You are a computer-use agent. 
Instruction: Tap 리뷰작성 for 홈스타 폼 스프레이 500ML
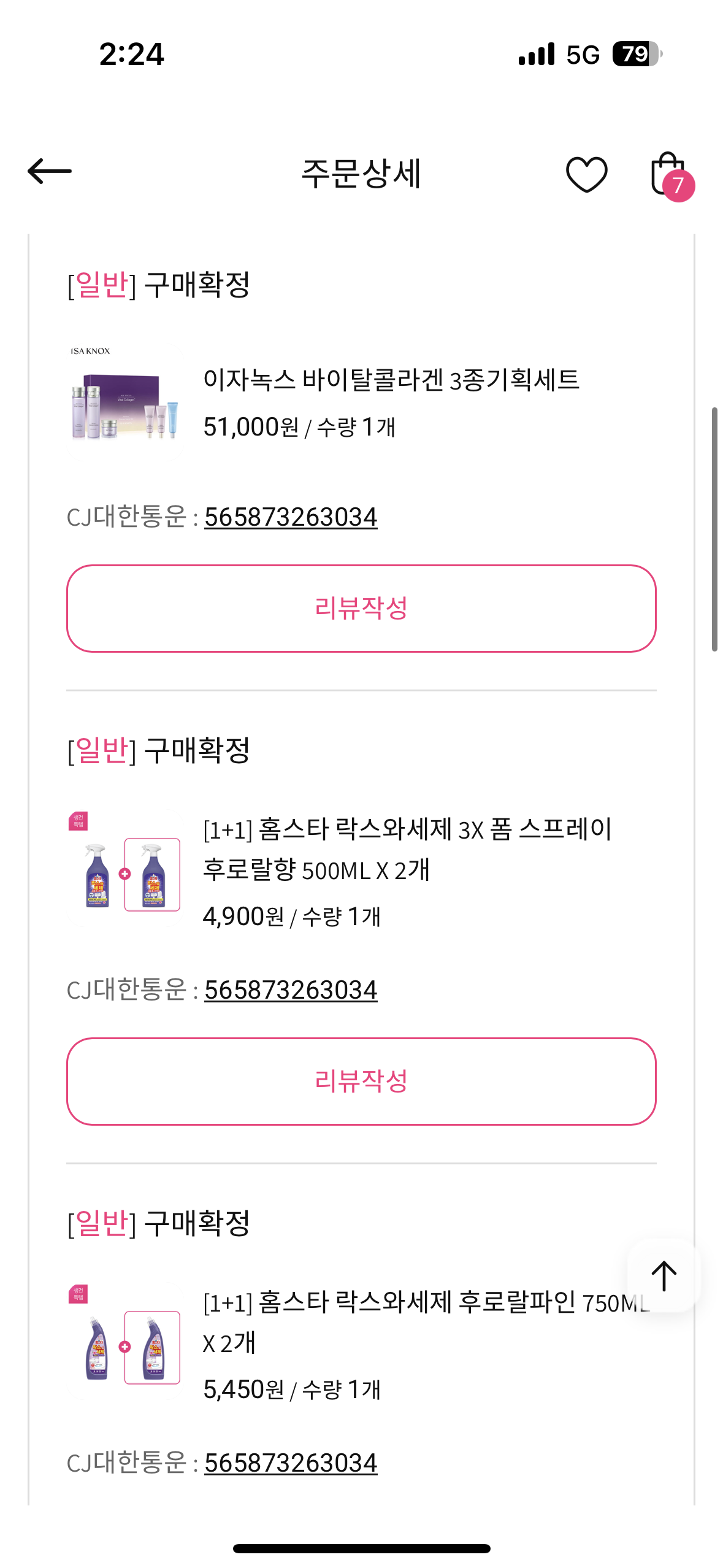361,1082
